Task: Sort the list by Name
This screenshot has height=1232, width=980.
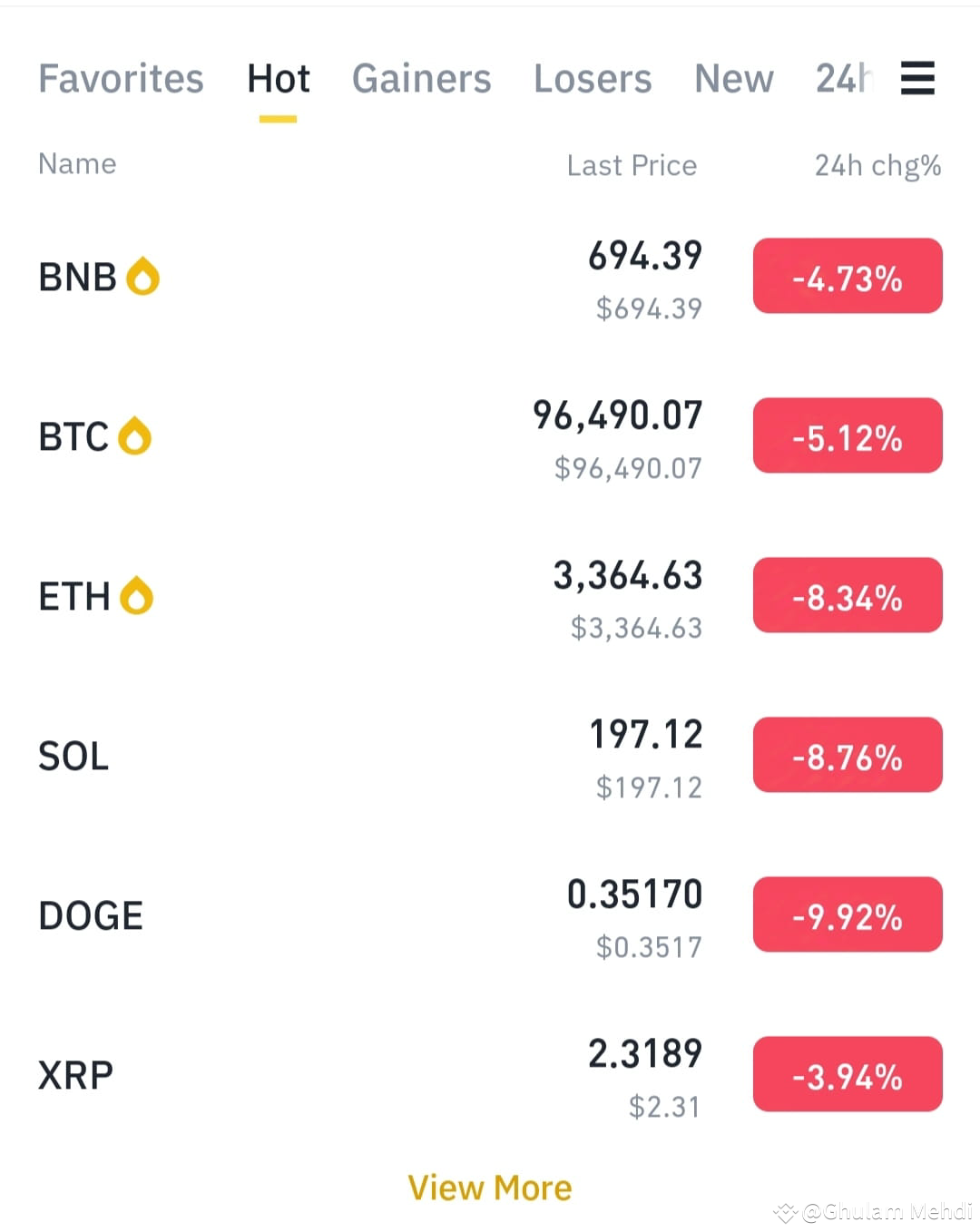Action: click(77, 164)
